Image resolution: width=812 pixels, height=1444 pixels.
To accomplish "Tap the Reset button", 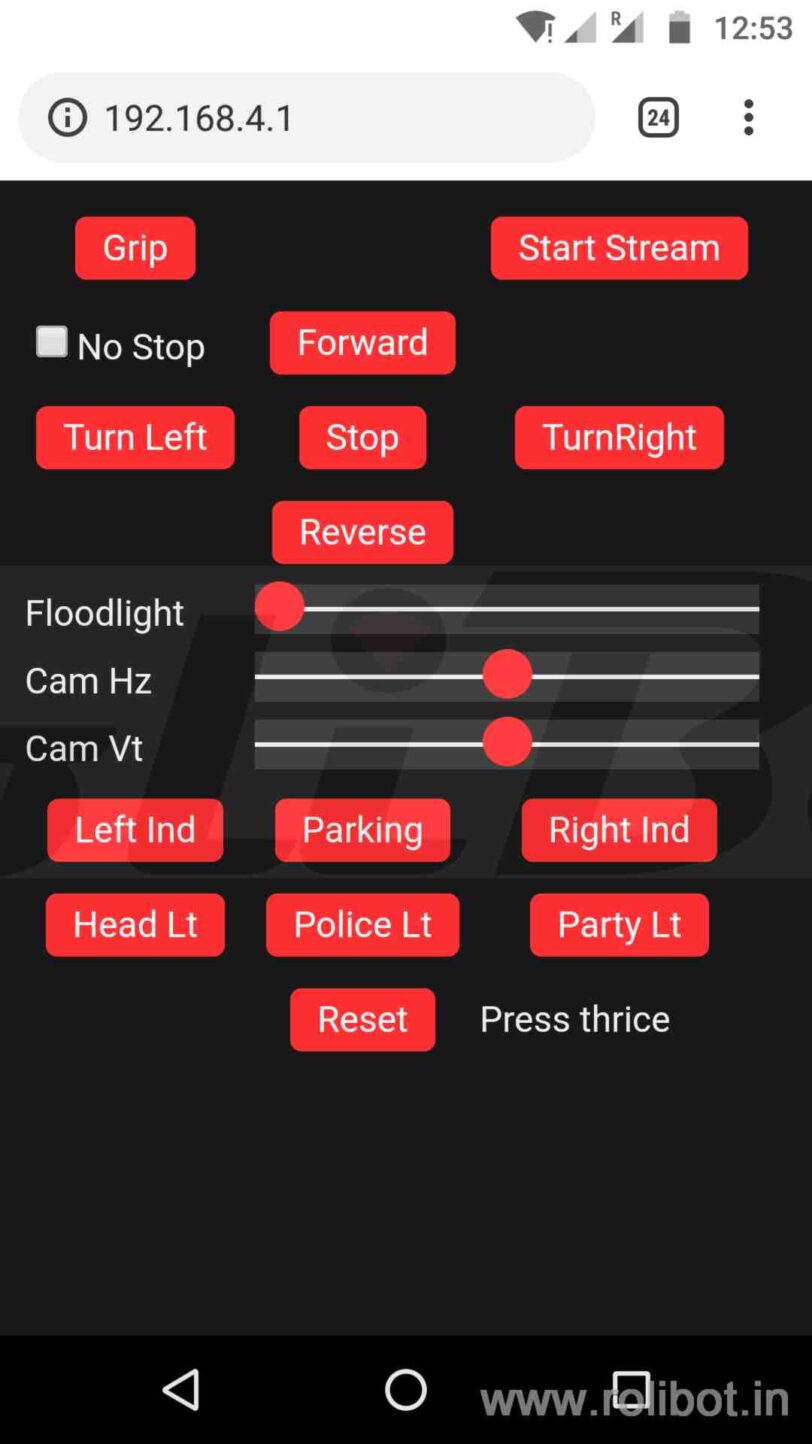I will [x=362, y=1020].
